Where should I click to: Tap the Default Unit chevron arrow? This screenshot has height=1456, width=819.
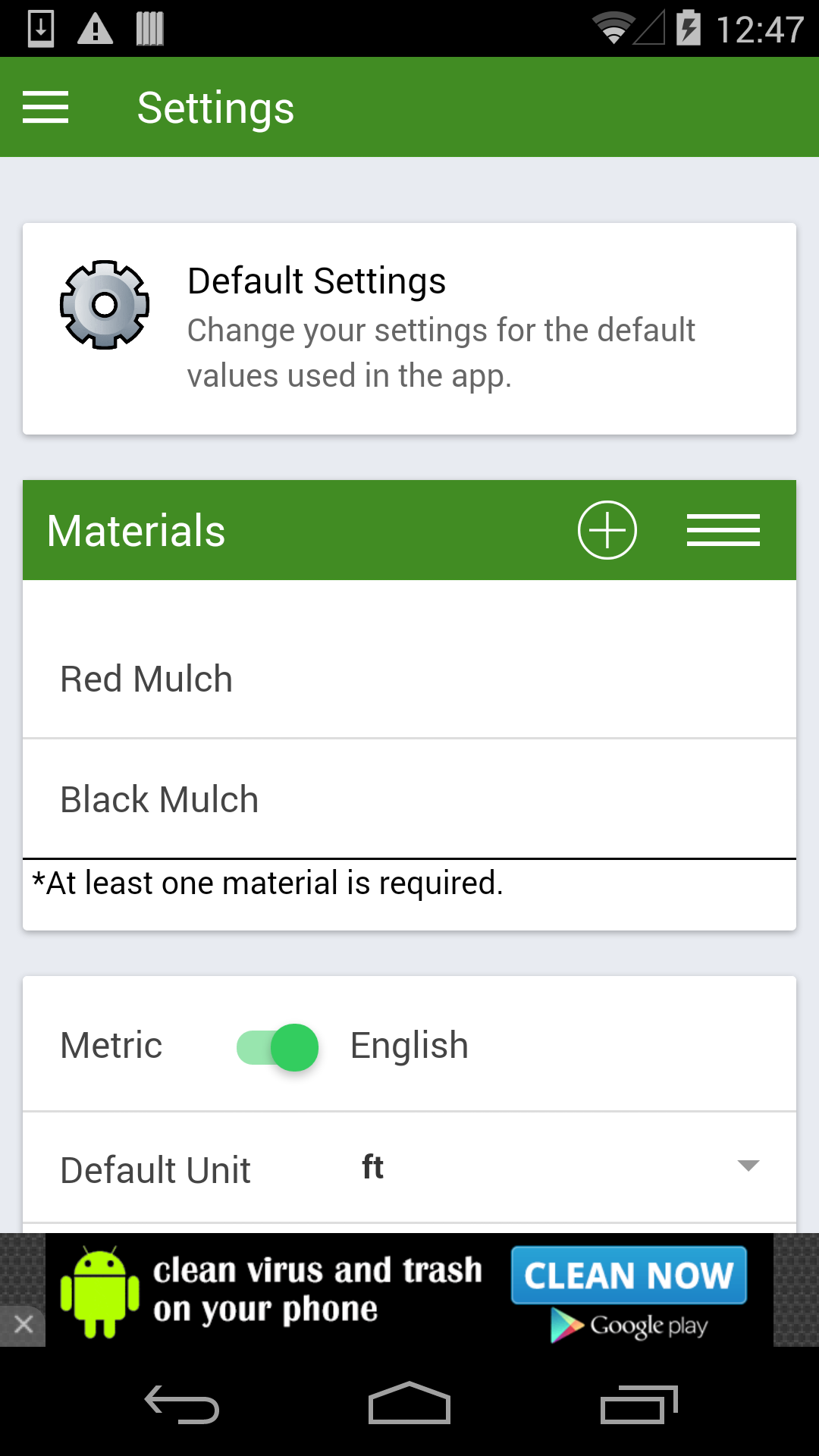[747, 1168]
